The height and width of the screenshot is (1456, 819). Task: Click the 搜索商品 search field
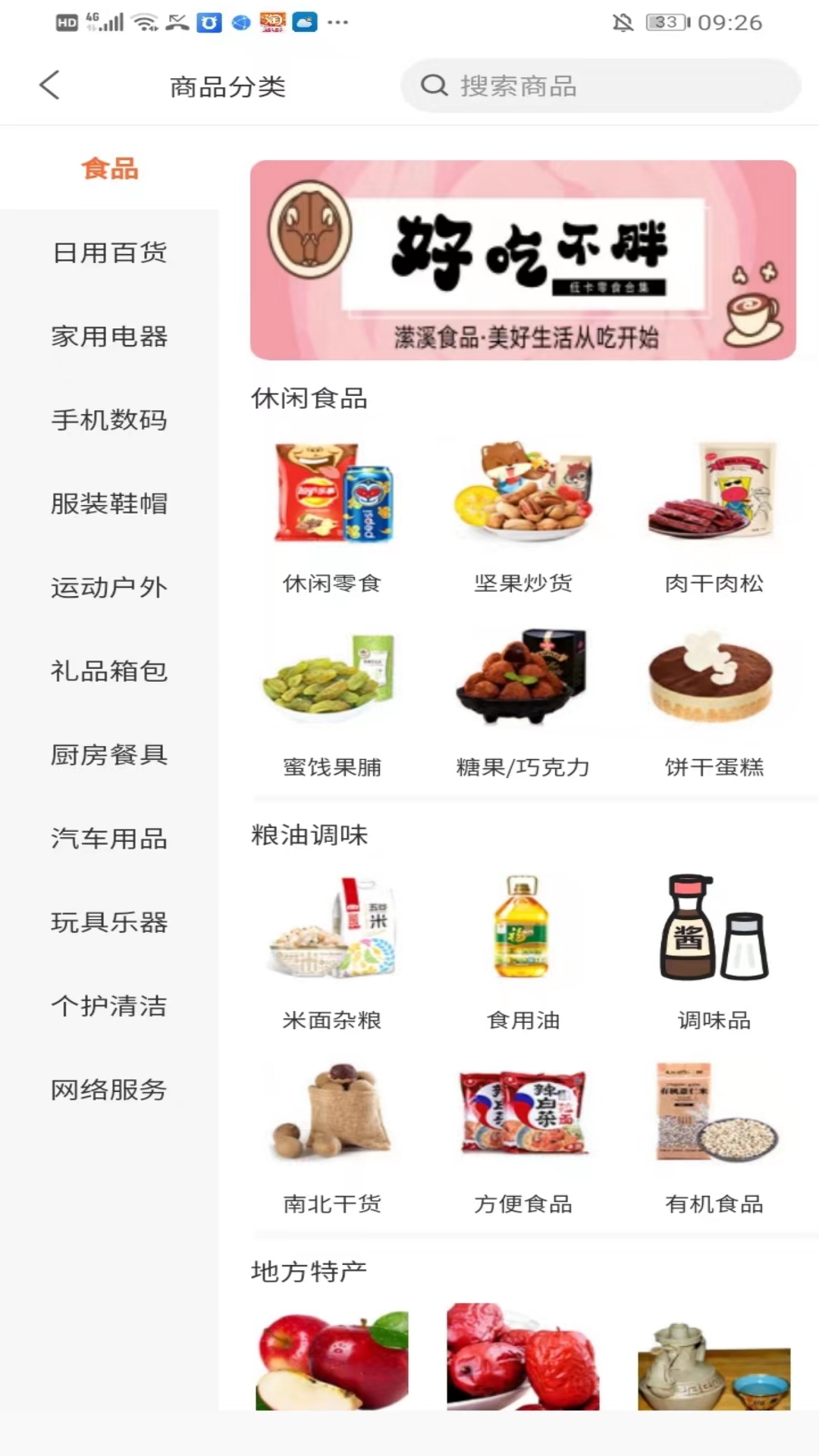click(599, 86)
